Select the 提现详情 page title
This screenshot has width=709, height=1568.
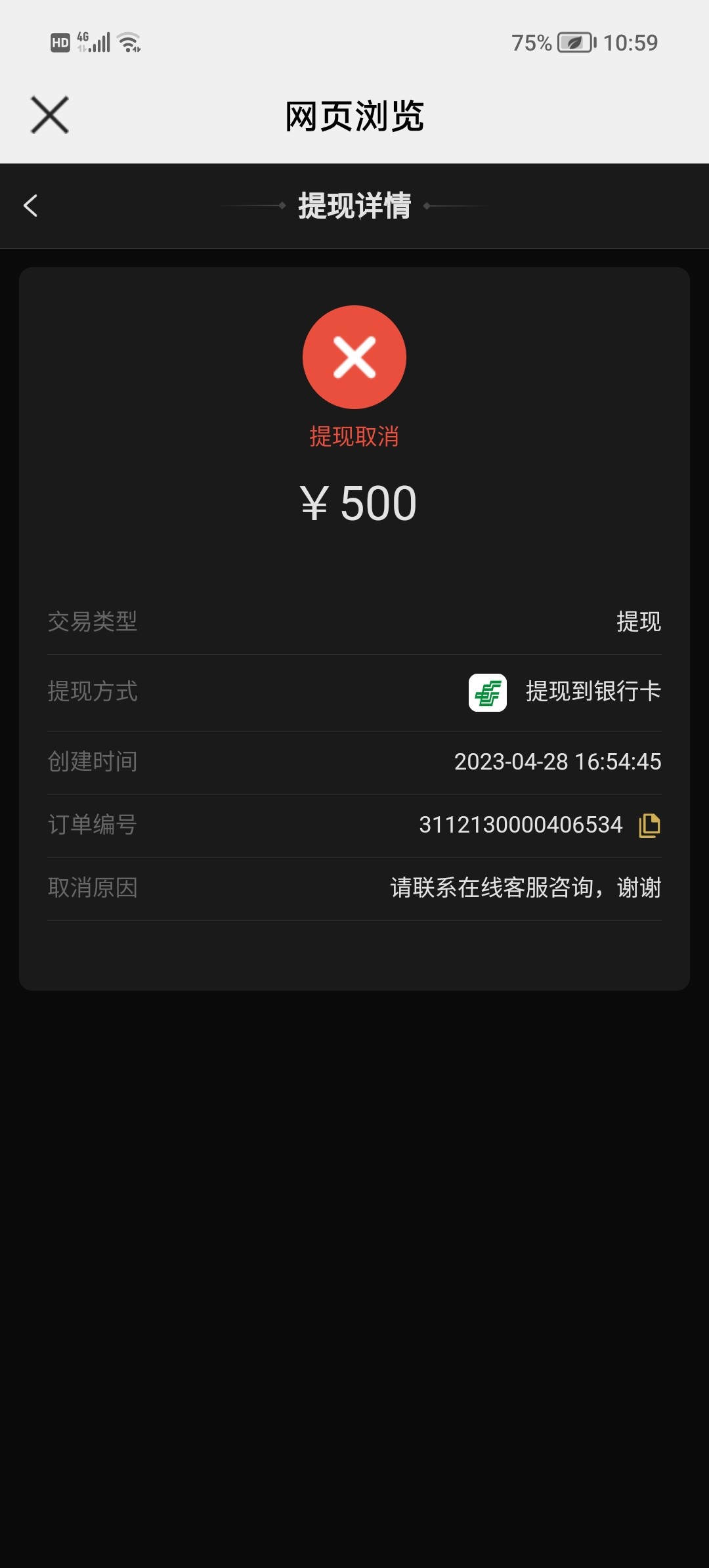pos(354,206)
